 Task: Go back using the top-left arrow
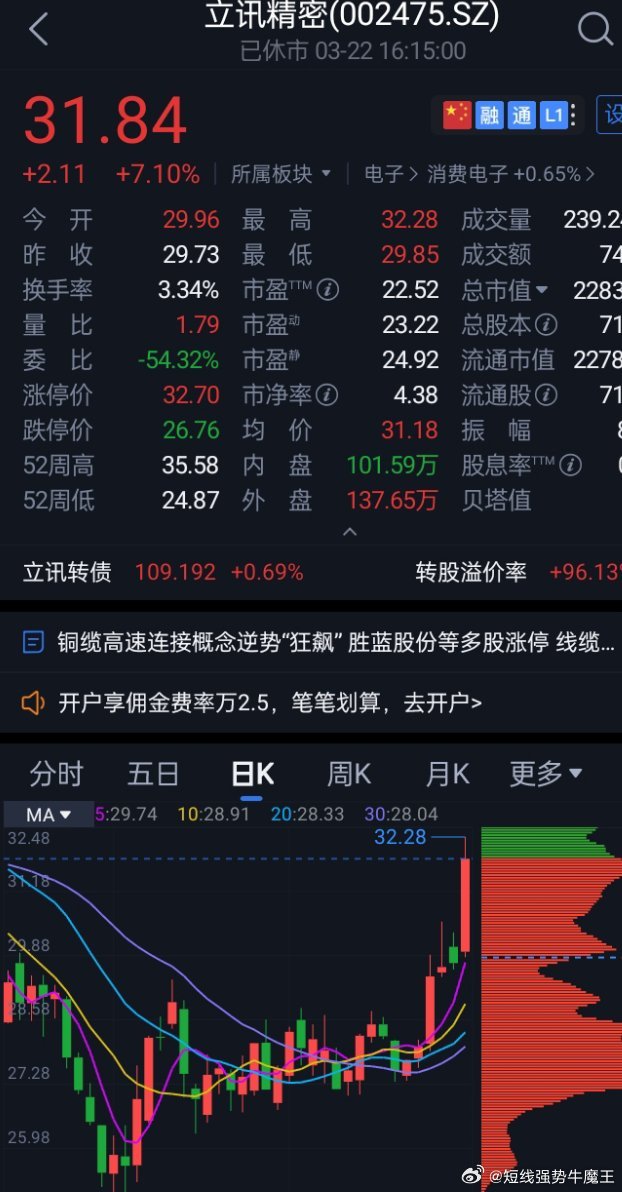(x=38, y=30)
